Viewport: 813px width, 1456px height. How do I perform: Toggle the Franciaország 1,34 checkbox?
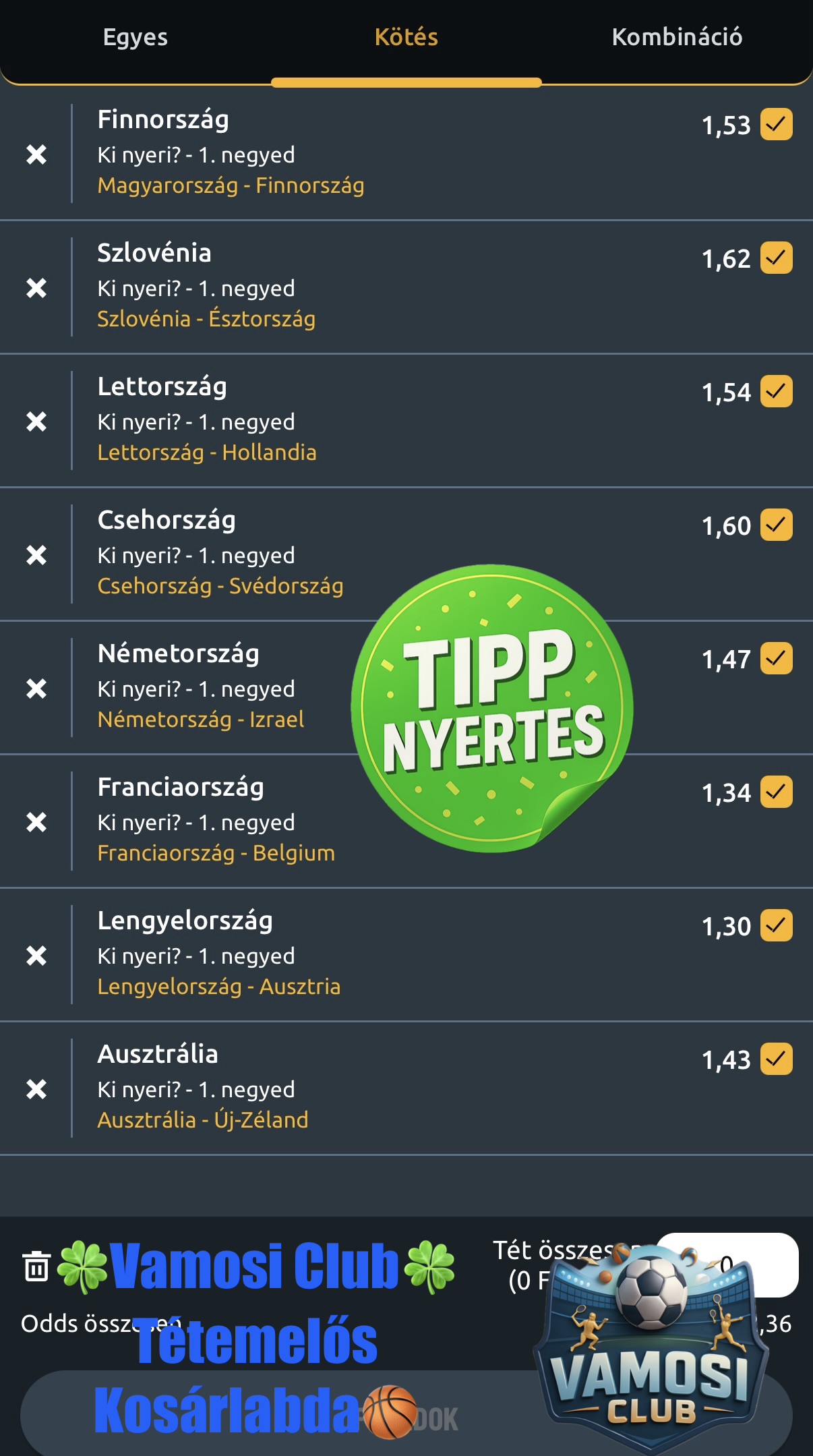(776, 792)
